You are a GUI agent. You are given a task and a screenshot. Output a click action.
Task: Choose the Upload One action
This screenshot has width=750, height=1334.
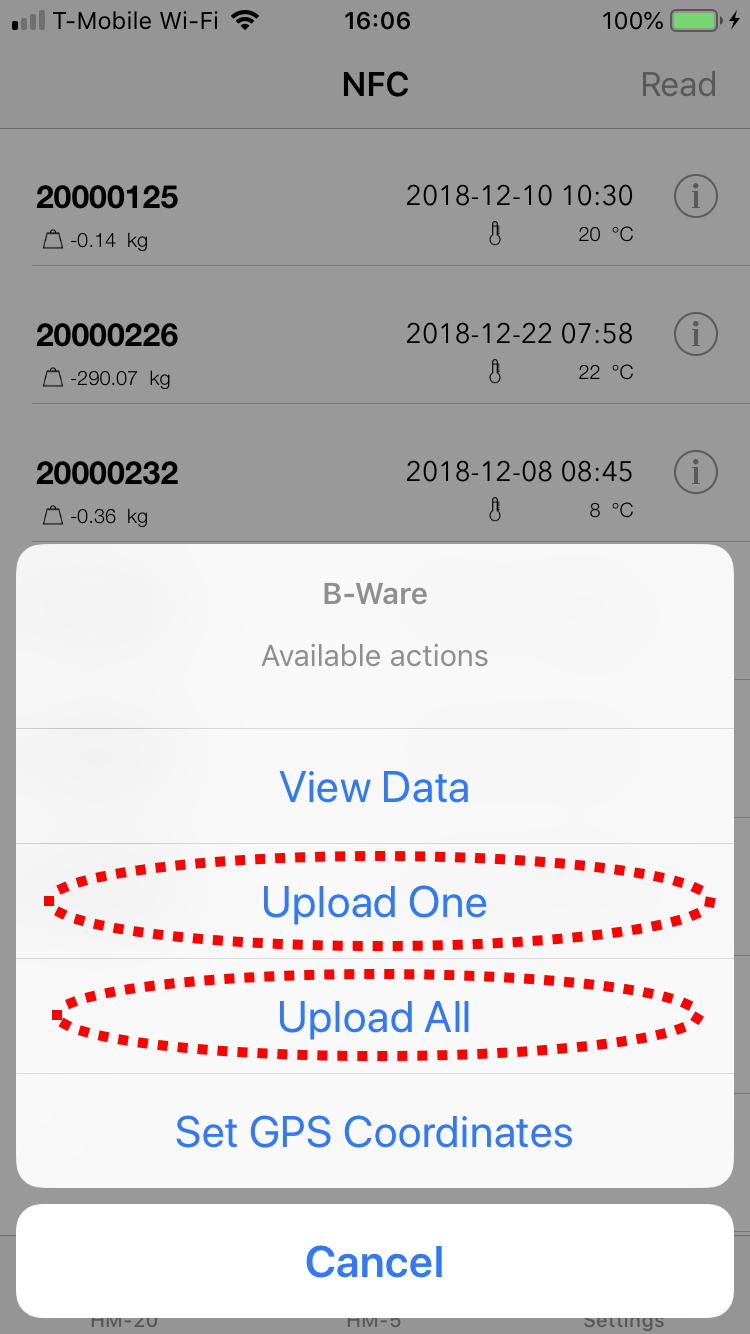click(x=374, y=902)
